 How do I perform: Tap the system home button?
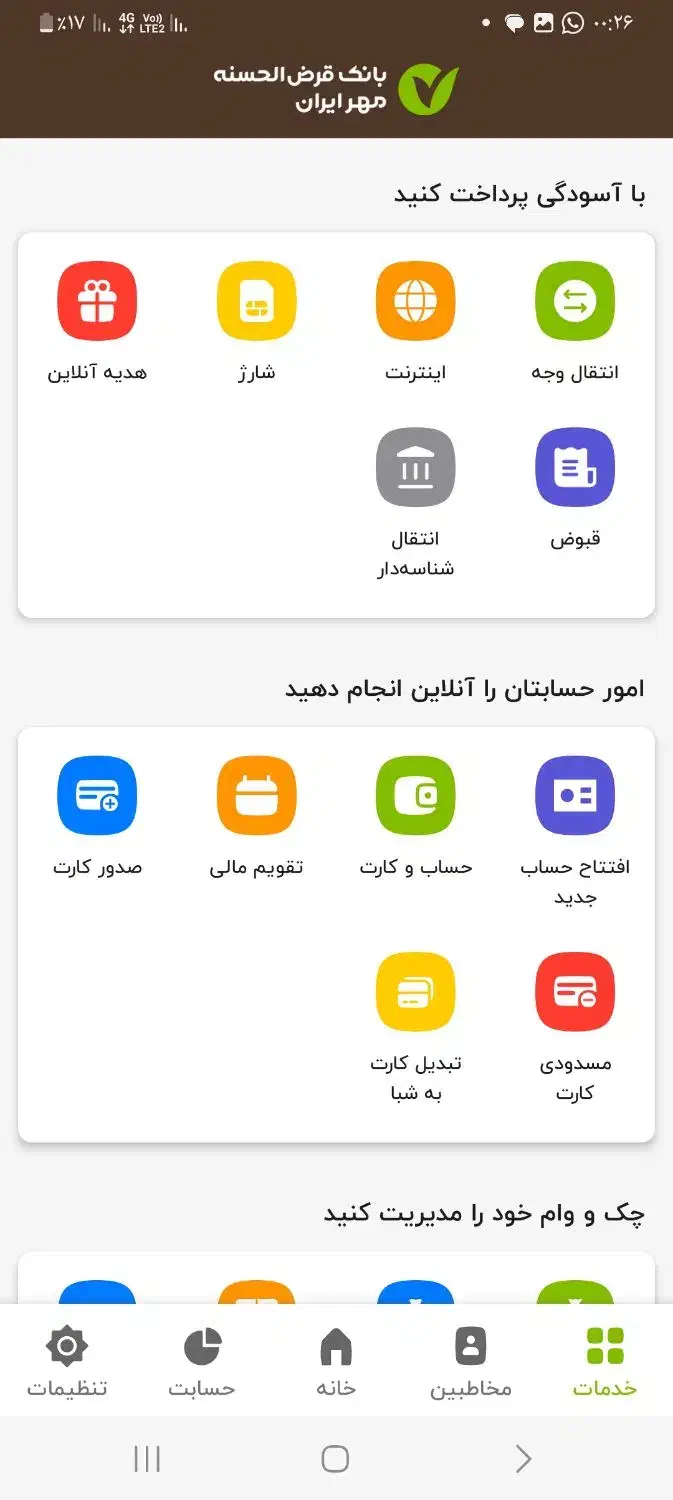pos(335,1459)
